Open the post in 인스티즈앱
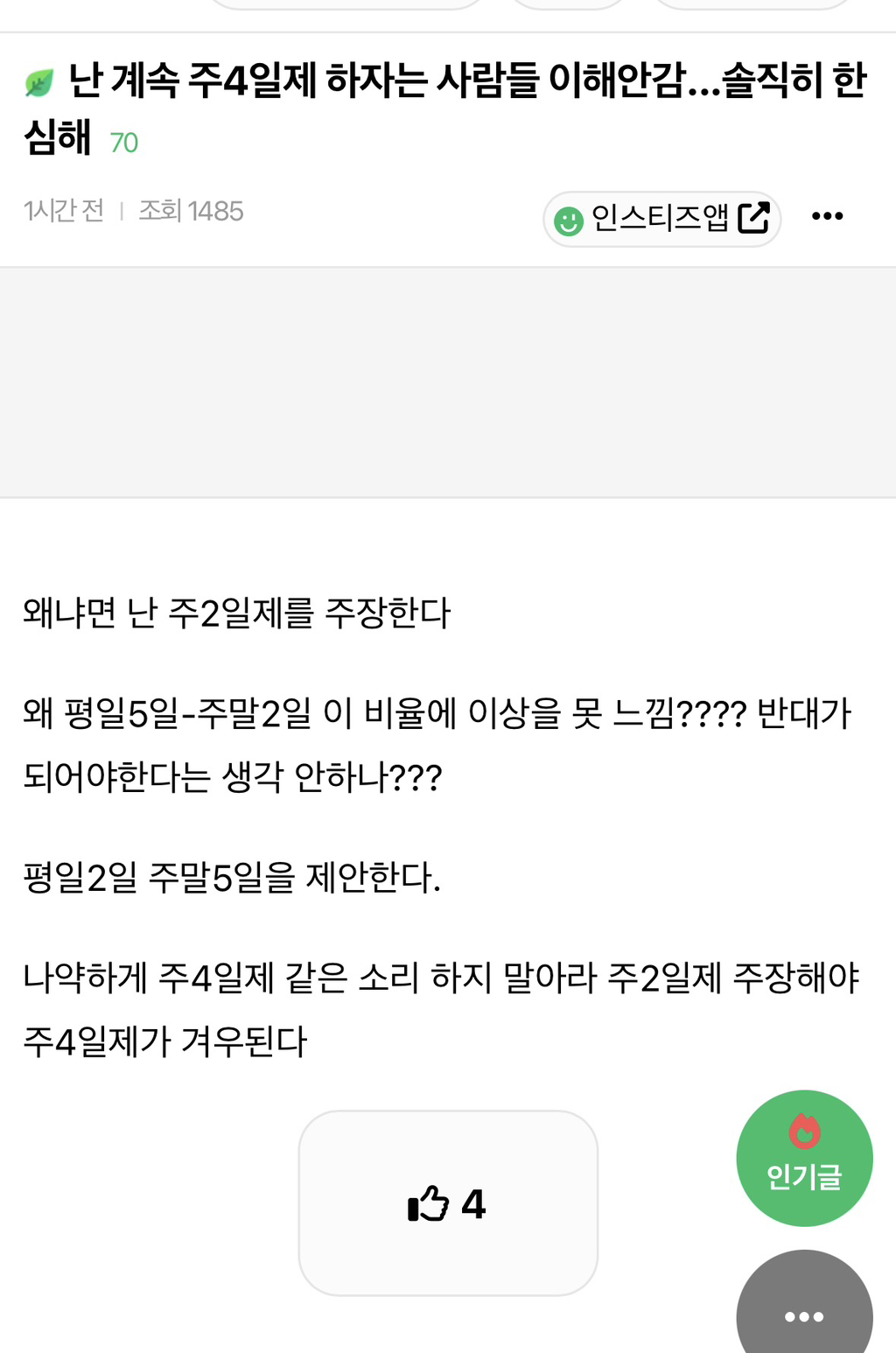Viewport: 896px width, 1353px height. point(661,219)
